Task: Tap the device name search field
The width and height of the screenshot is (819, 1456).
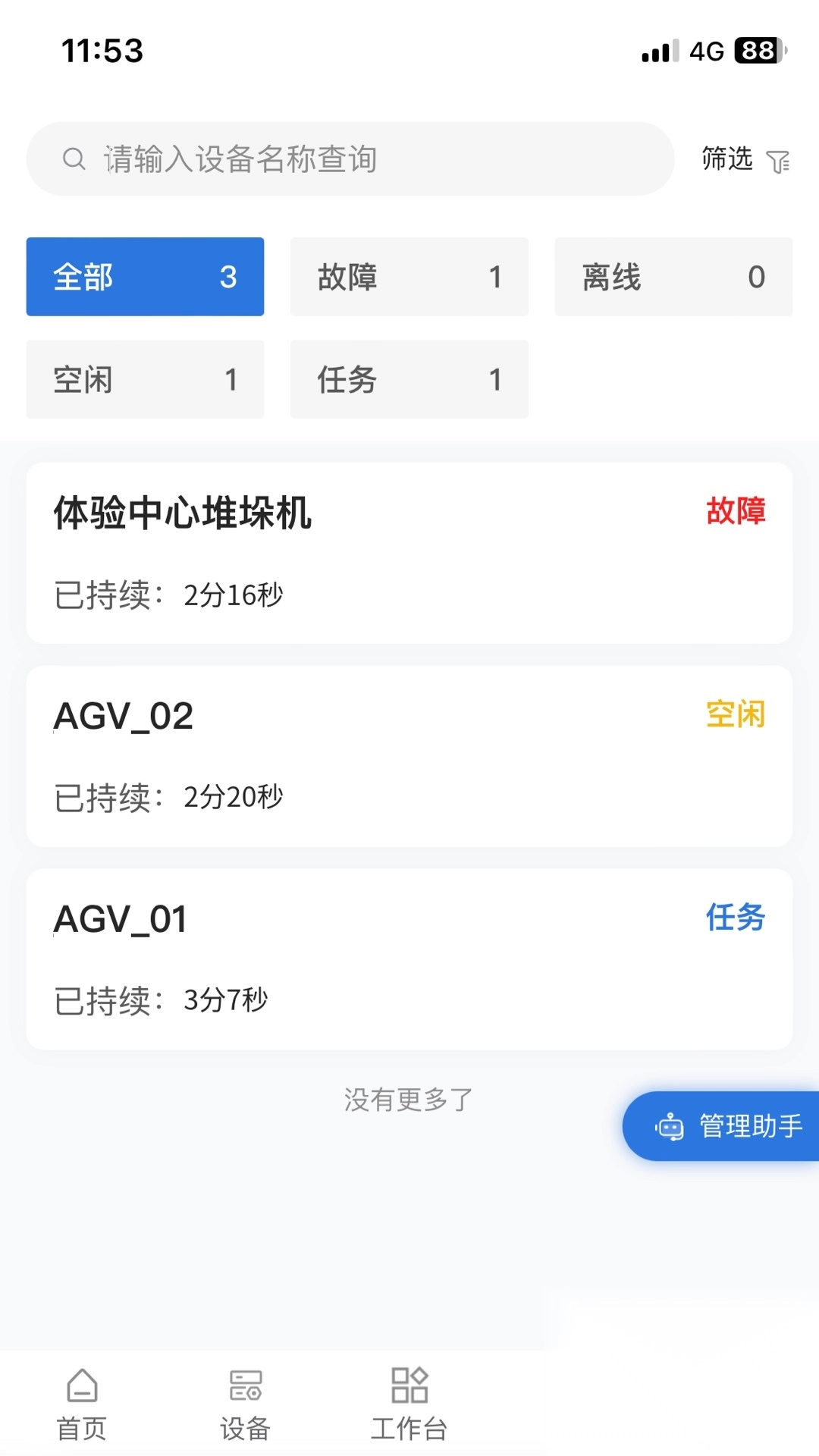Action: click(x=349, y=159)
